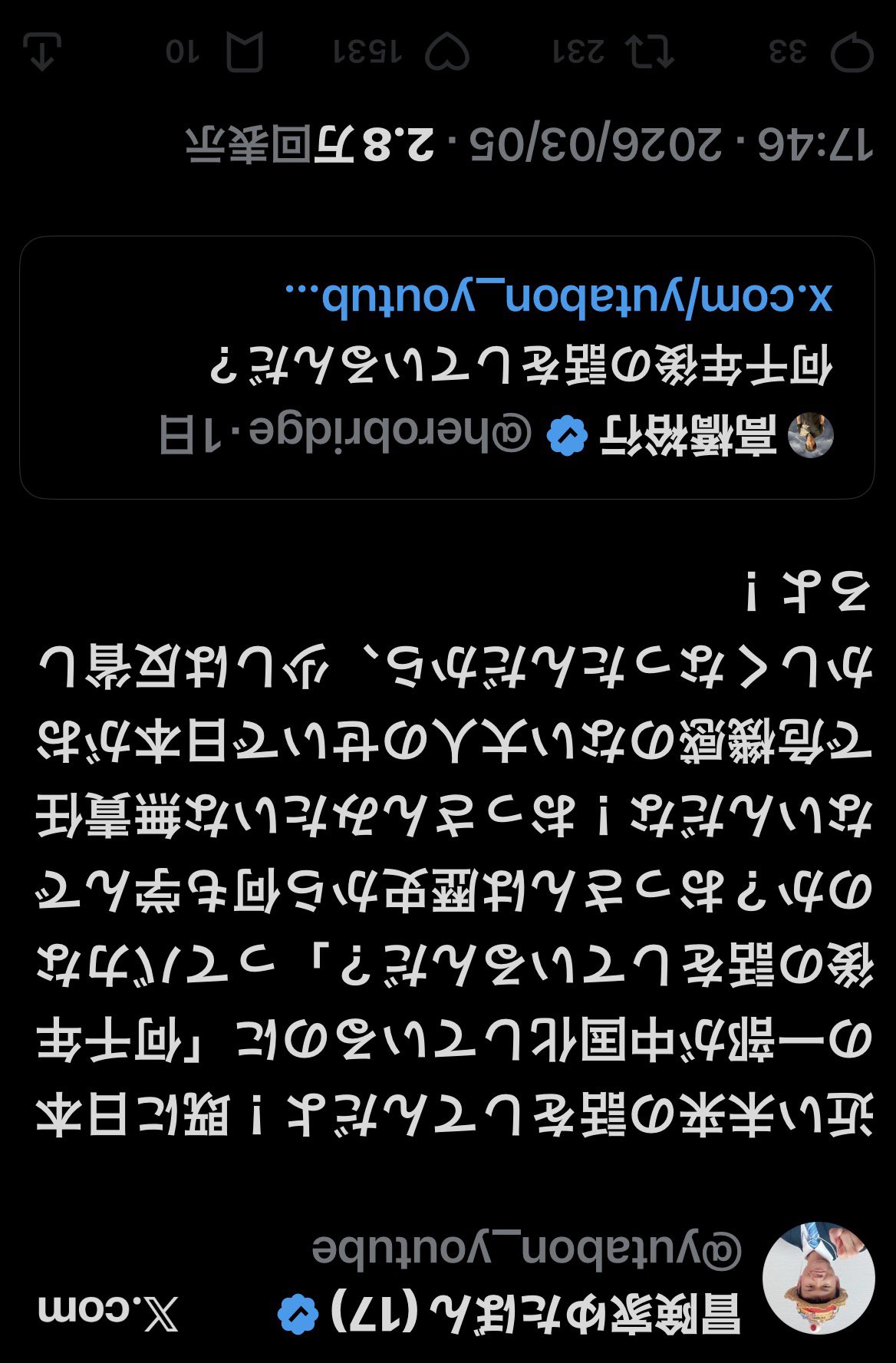Share this post
This screenshot has height=1363, width=896.
tap(42, 53)
